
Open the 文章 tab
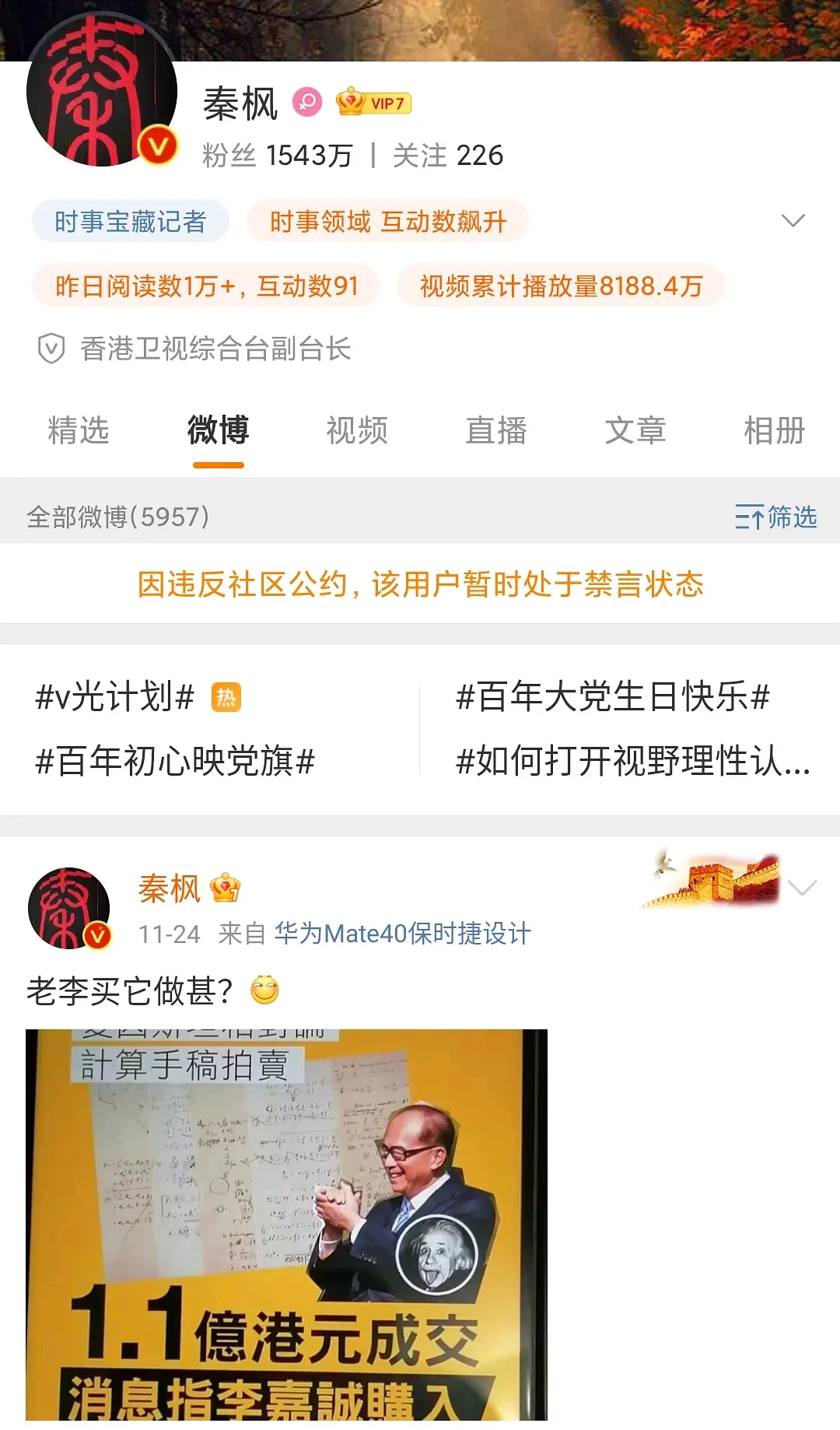[x=635, y=430]
